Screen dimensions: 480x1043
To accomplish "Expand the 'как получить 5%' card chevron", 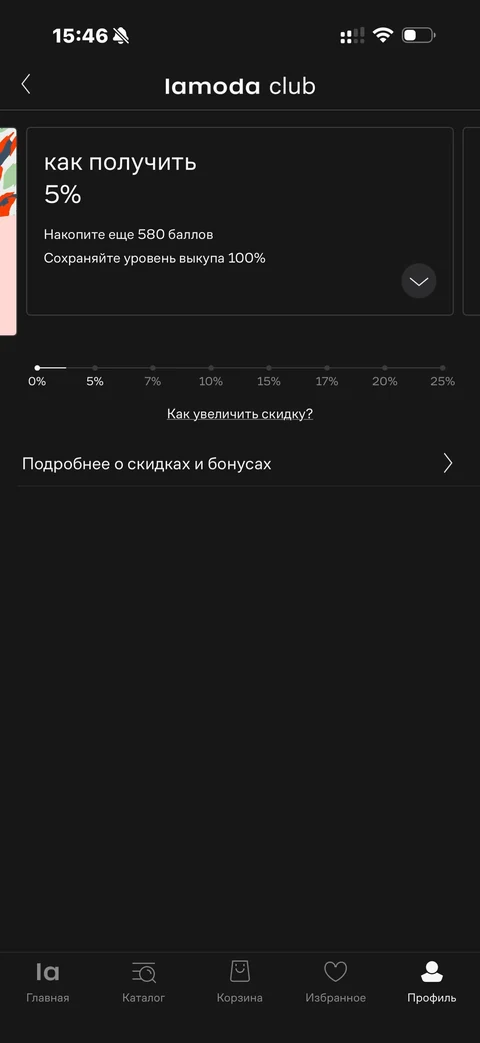I will 419,281.
